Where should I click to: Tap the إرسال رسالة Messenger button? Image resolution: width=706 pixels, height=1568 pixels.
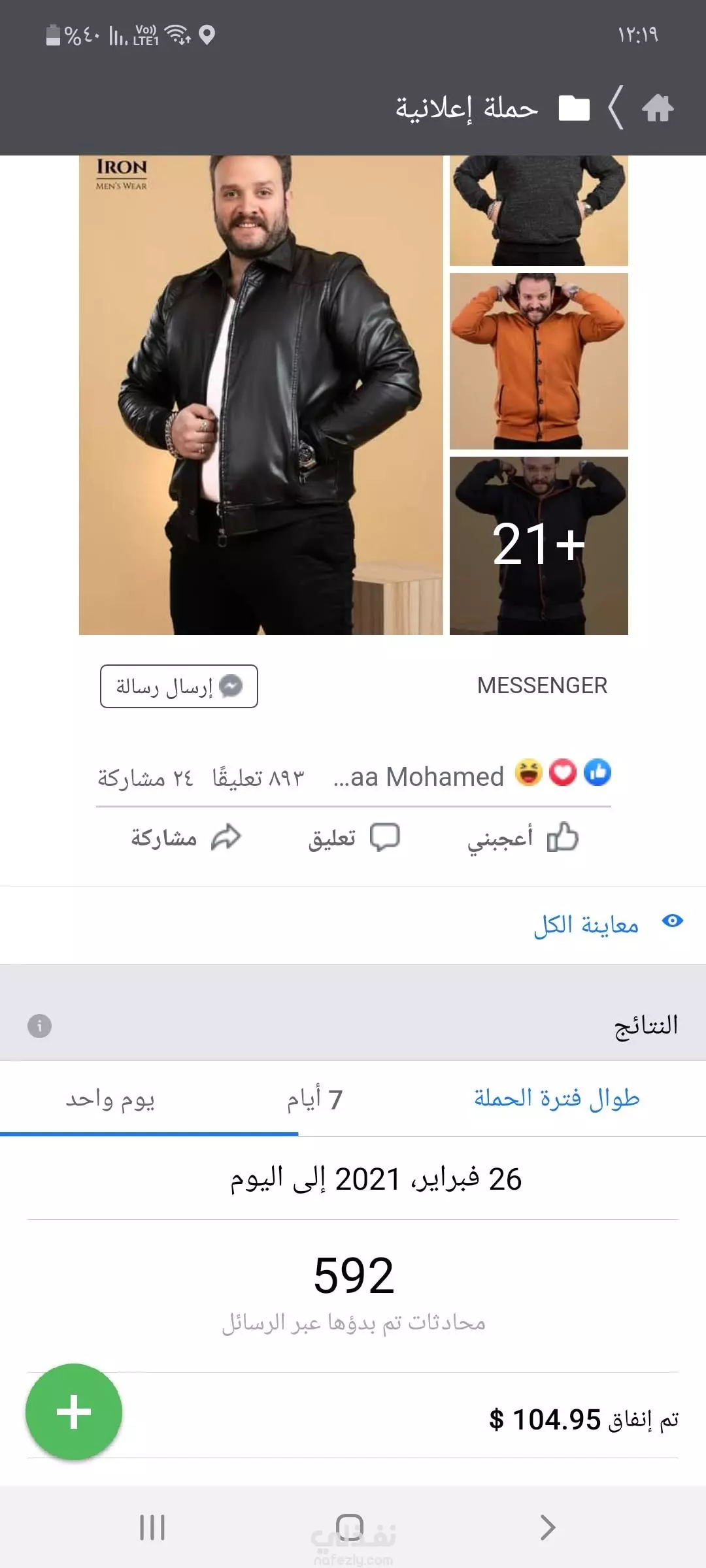(179, 686)
